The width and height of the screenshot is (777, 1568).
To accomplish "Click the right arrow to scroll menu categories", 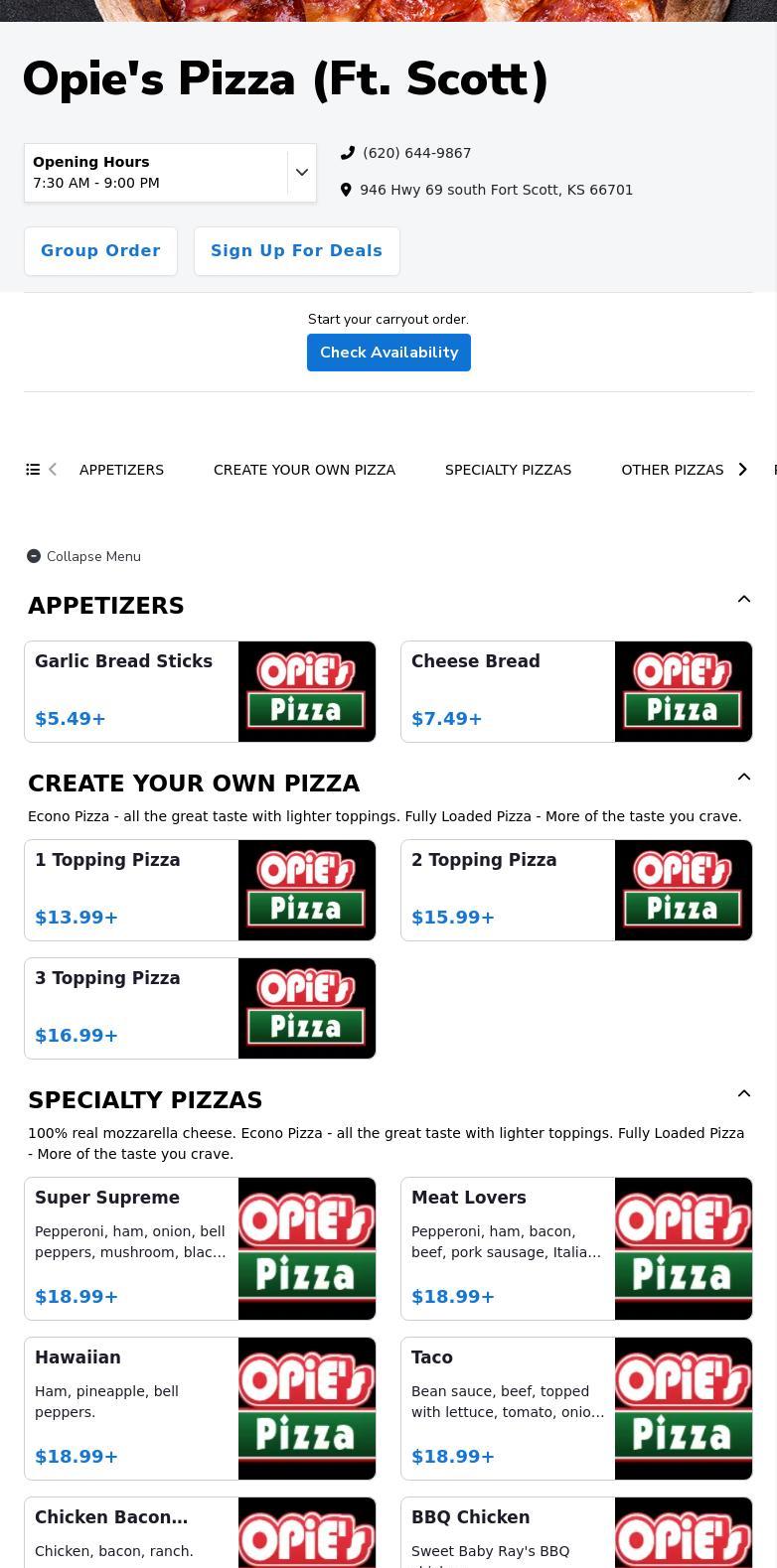I will click(742, 469).
